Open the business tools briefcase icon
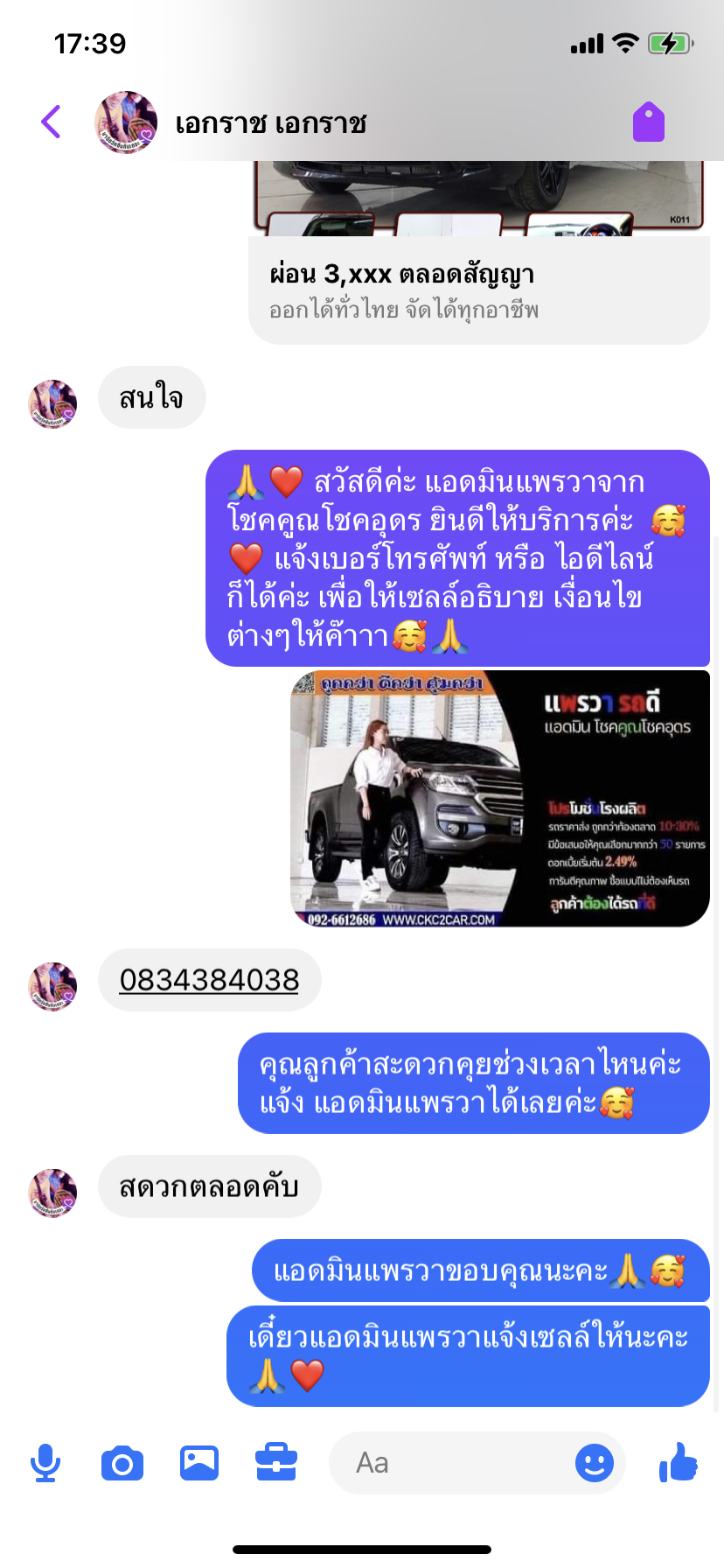 [x=276, y=1462]
